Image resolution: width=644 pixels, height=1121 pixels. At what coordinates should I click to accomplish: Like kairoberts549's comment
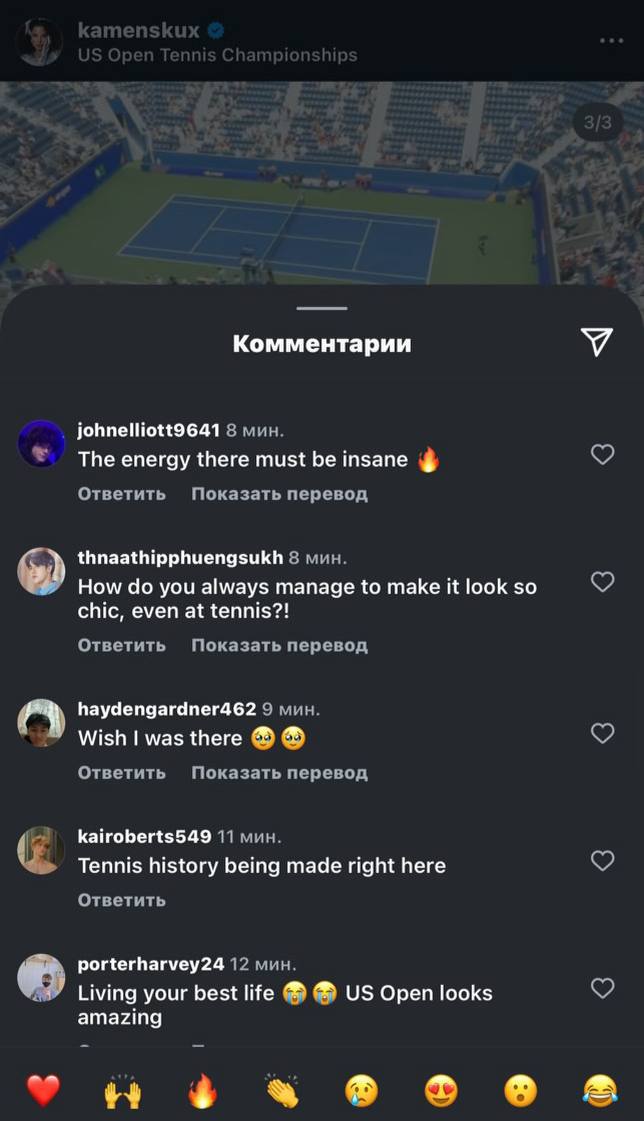[602, 860]
